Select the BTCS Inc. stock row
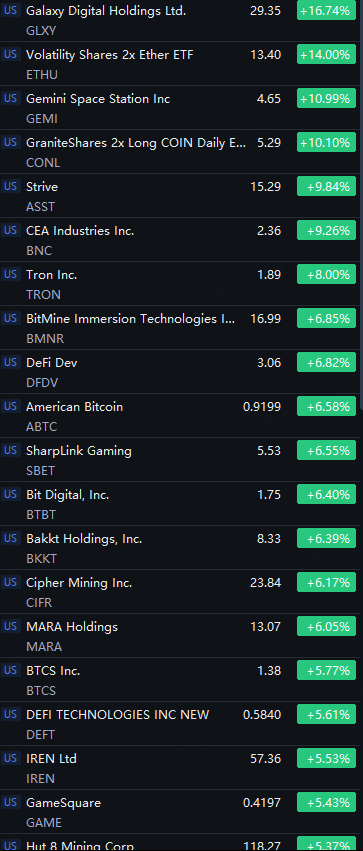This screenshot has height=851, width=363. [180, 679]
